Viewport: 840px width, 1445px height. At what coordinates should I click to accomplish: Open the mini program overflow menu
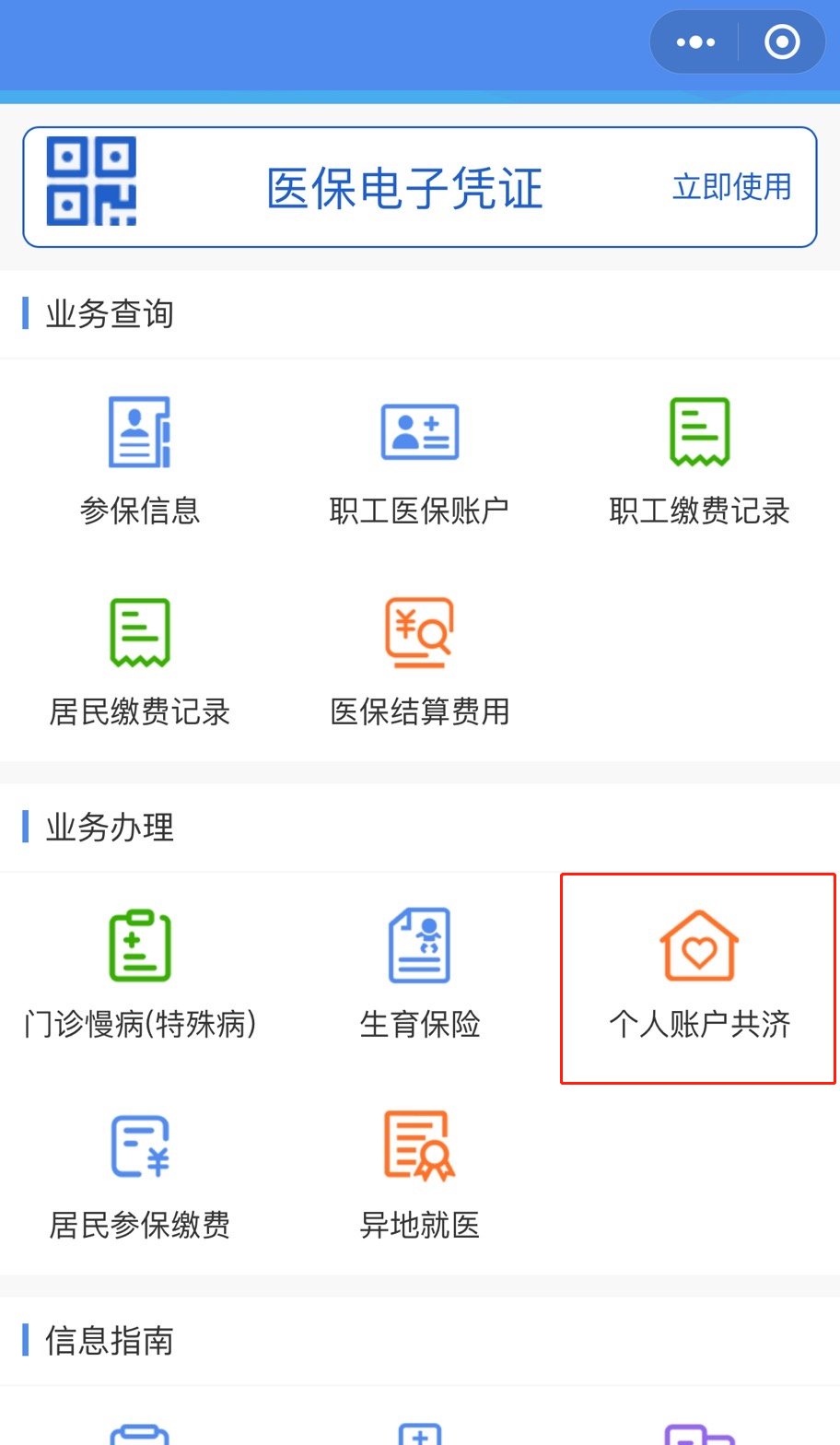(695, 42)
